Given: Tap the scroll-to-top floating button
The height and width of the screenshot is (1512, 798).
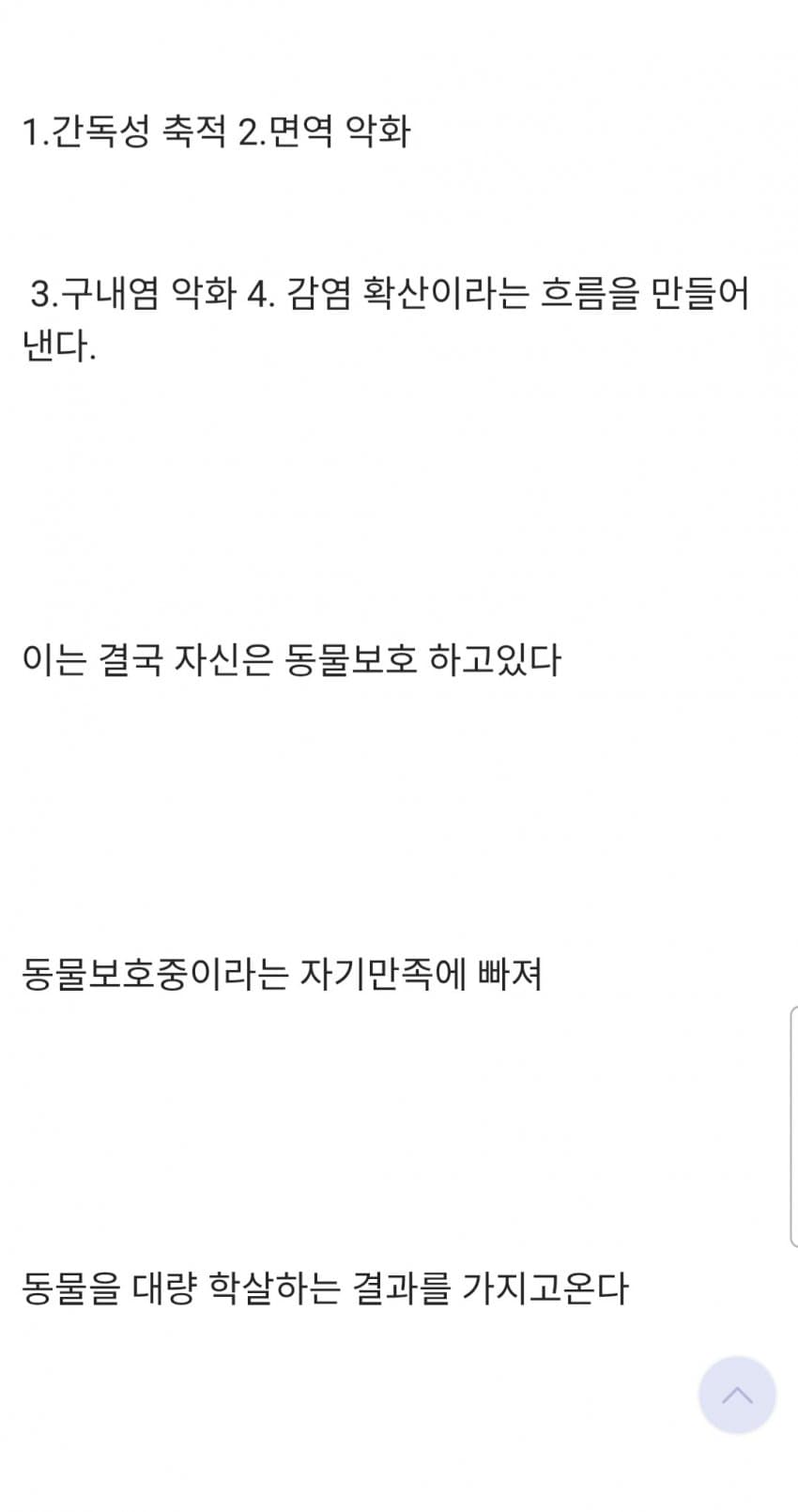Looking at the screenshot, I should [x=737, y=1395].
